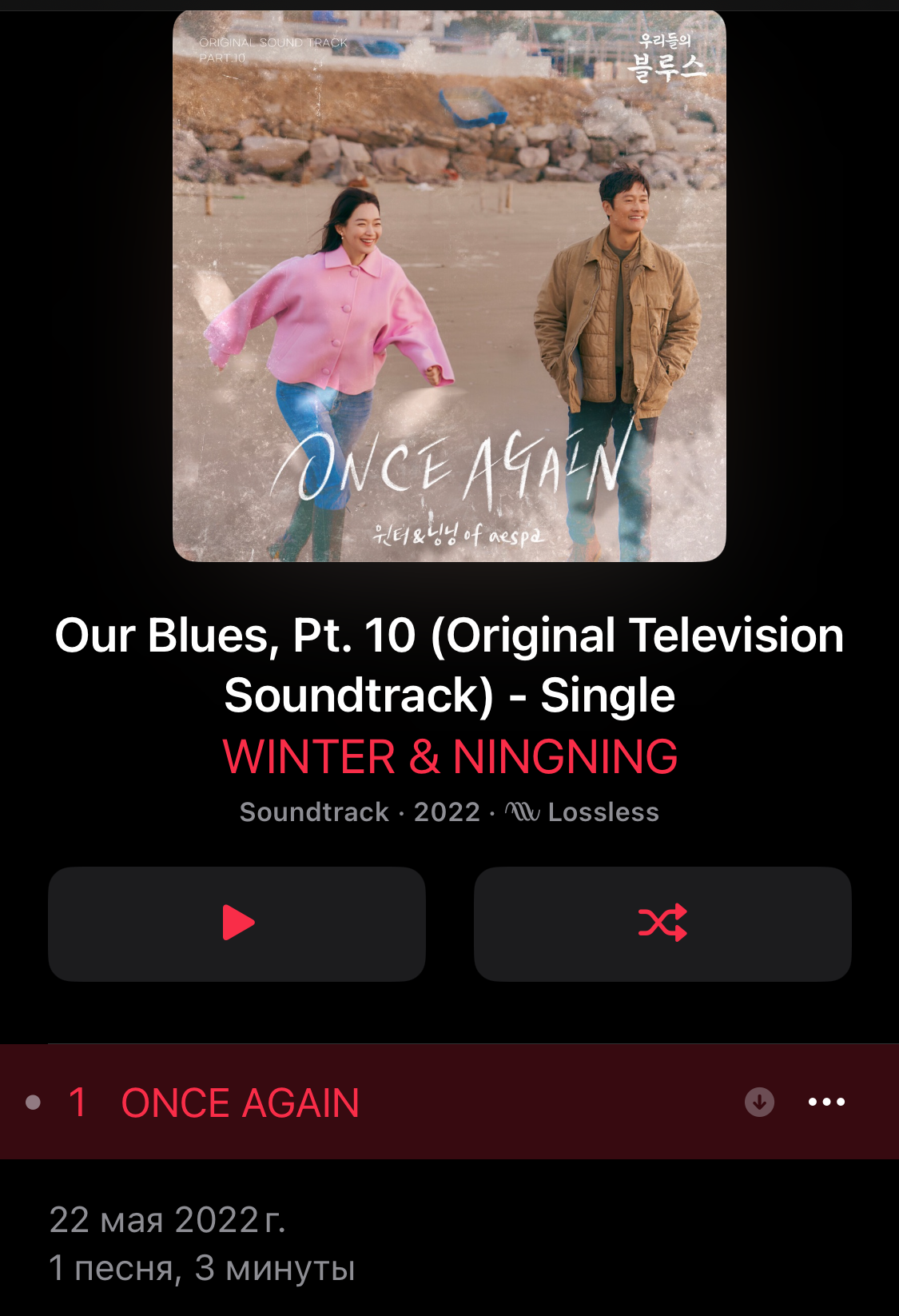Shuffle the album tracks
Image resolution: width=899 pixels, height=1316 pixels.
click(662, 923)
